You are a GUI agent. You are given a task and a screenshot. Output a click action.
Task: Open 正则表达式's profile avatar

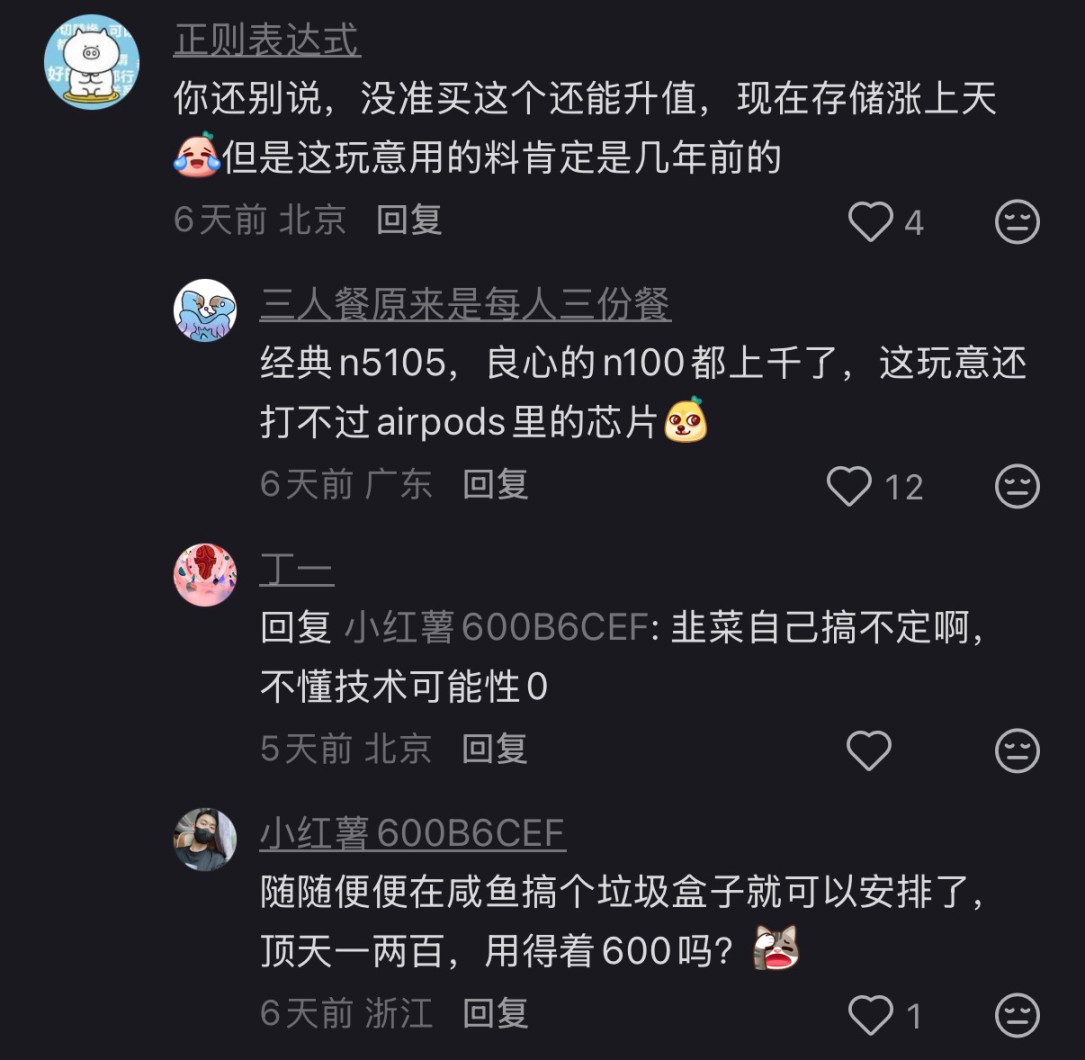[x=91, y=62]
